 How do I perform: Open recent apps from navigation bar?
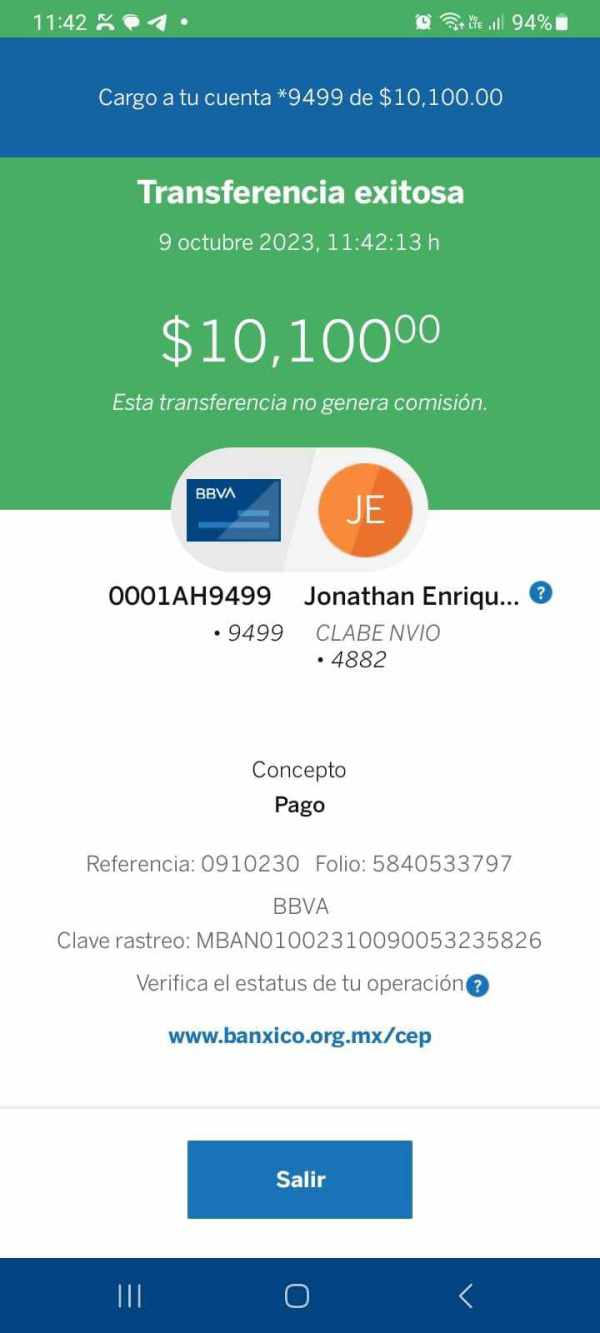pyautogui.click(x=130, y=1296)
